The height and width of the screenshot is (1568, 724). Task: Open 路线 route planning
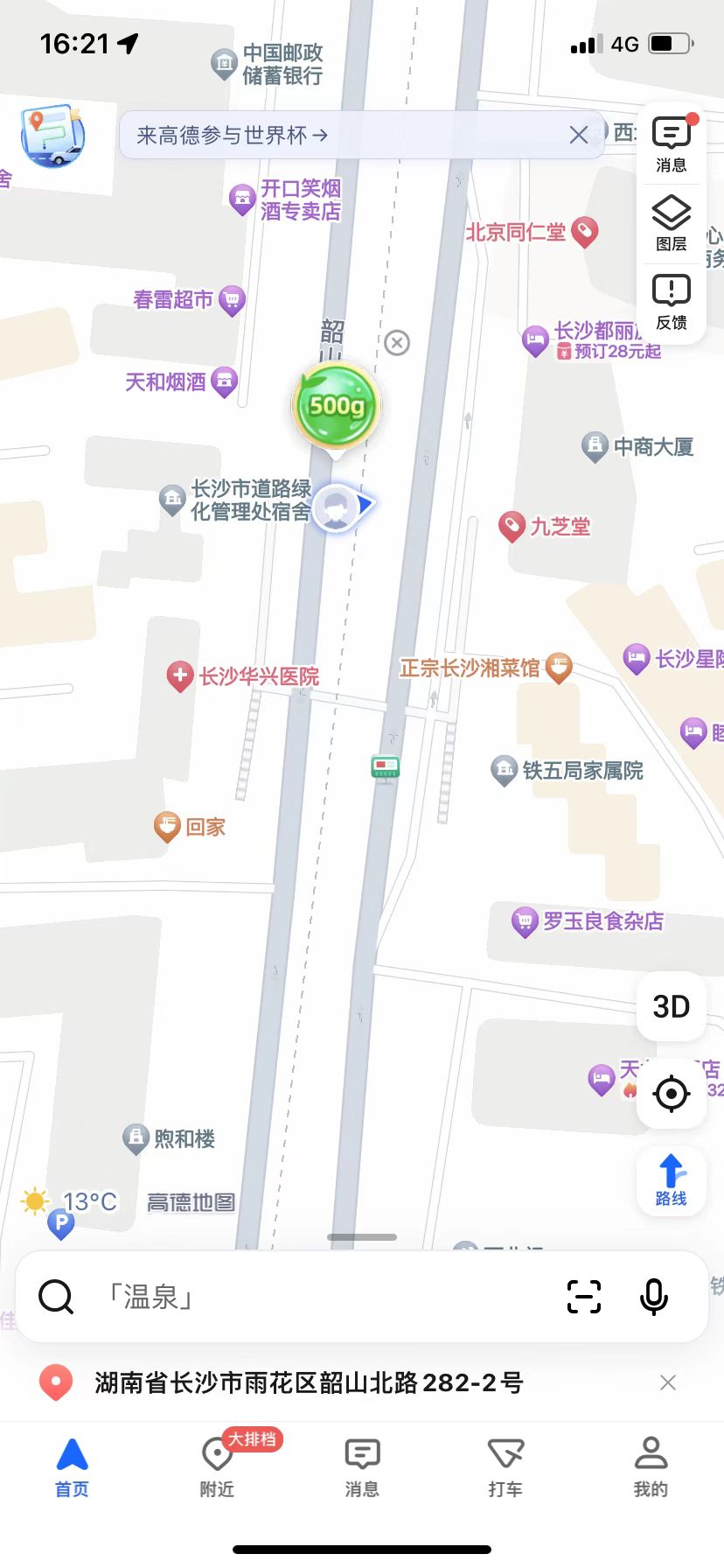671,1179
